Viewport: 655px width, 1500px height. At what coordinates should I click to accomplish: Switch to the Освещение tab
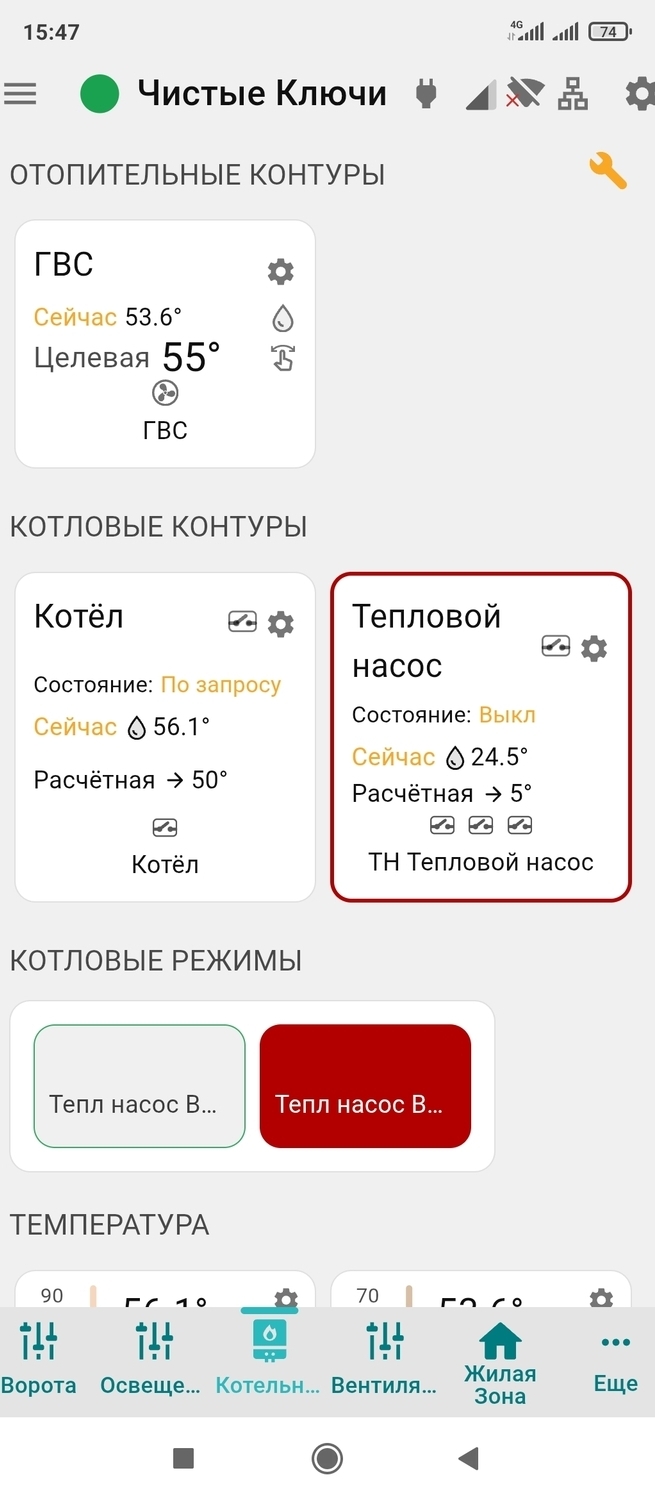155,1358
